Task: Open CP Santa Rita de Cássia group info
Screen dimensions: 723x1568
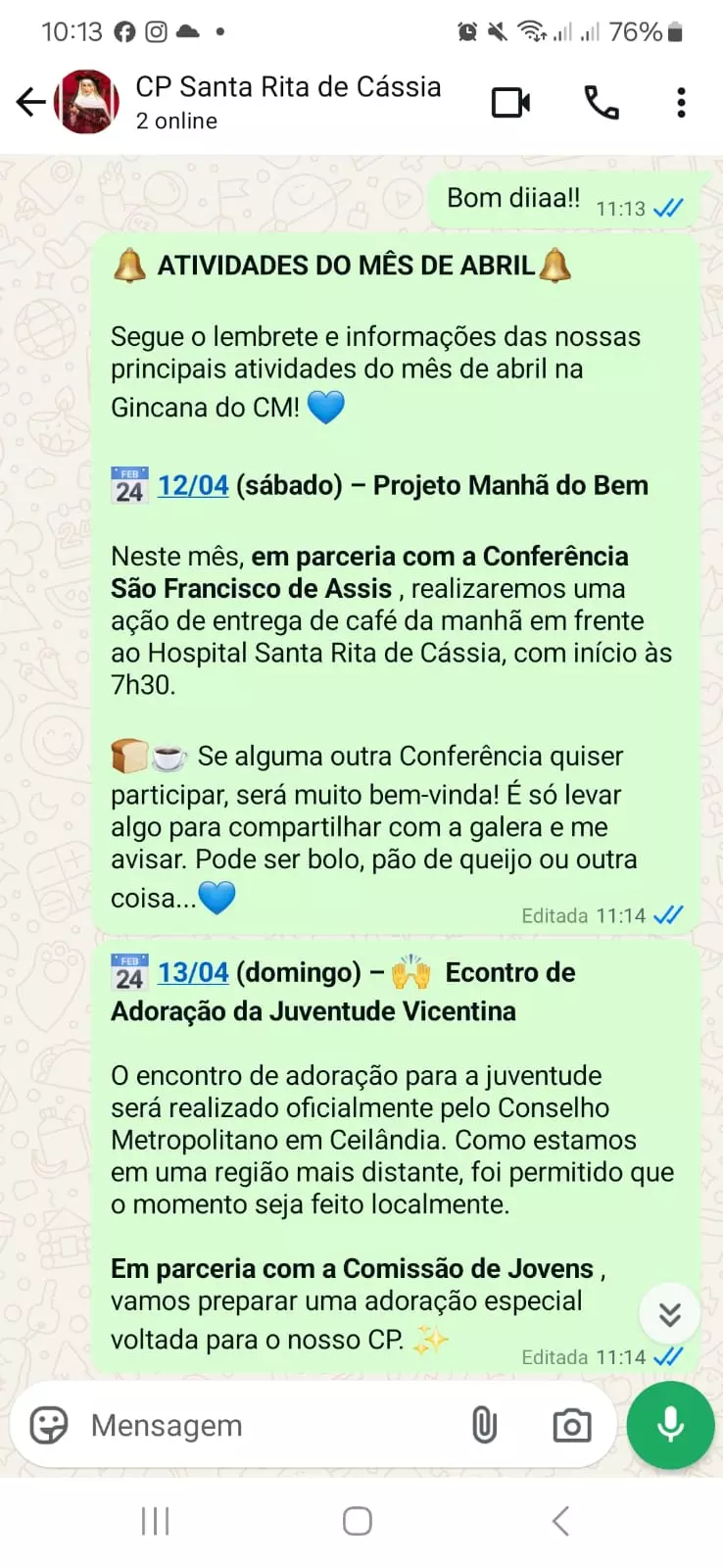Action: 288,102
